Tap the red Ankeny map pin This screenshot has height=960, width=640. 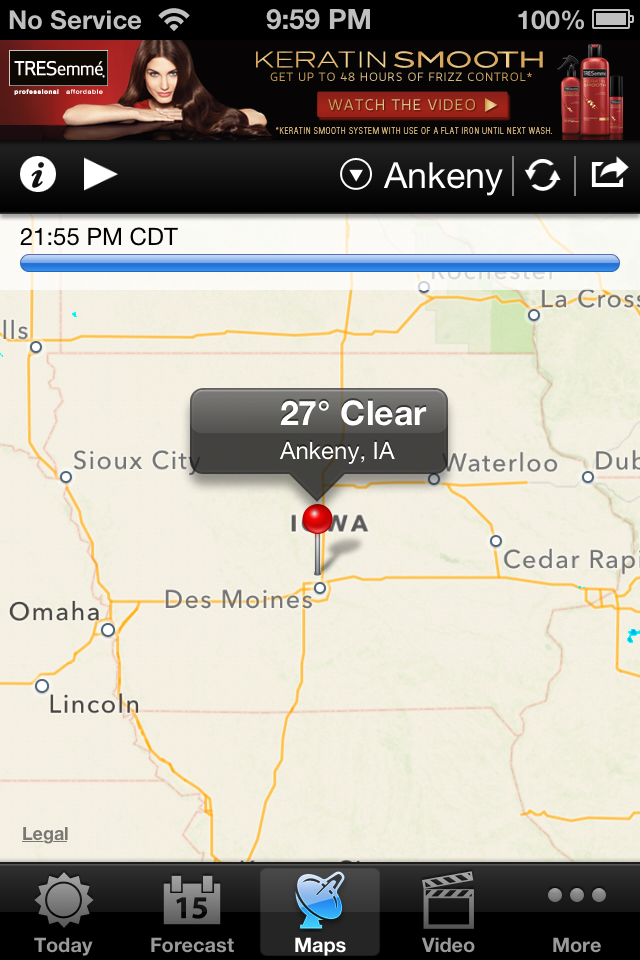pyautogui.click(x=318, y=520)
